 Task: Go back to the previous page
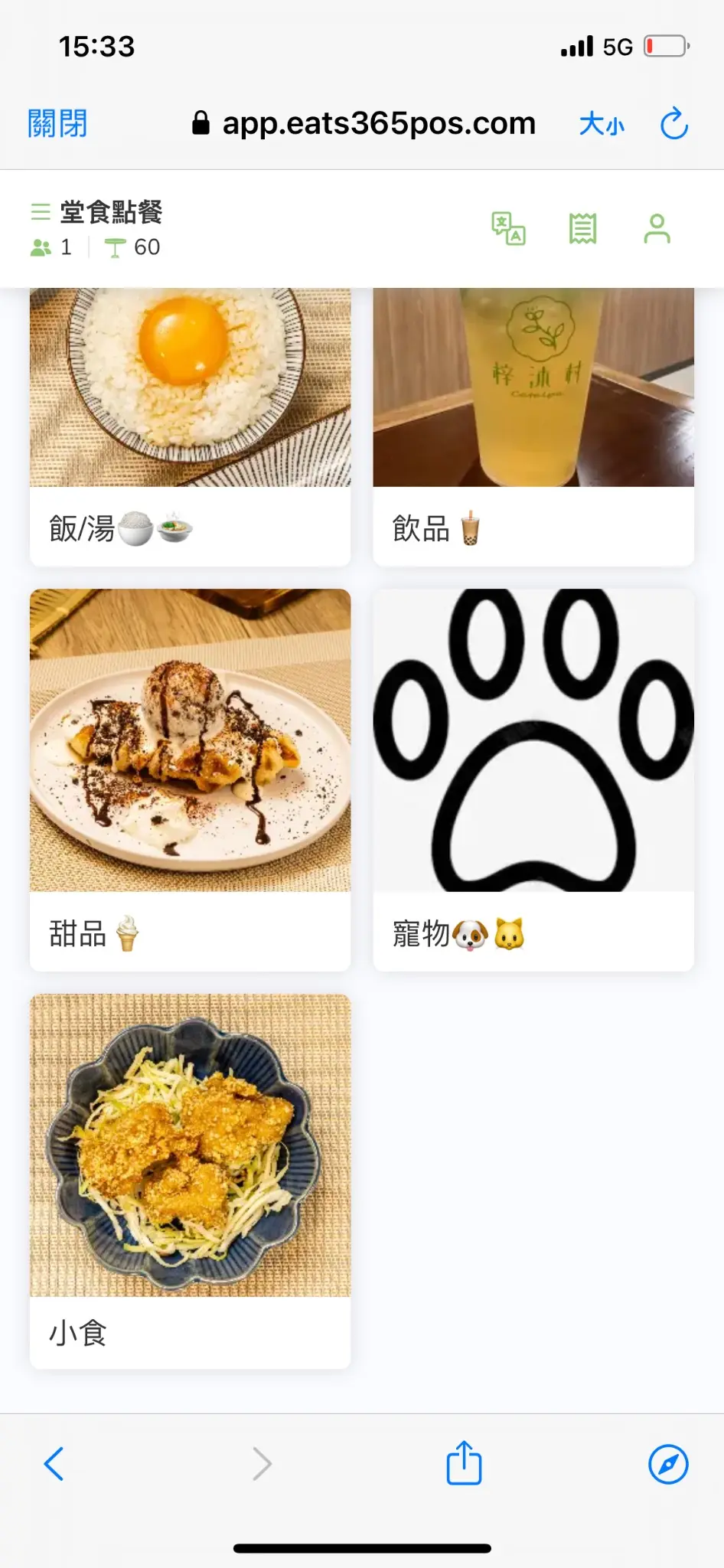54,1464
